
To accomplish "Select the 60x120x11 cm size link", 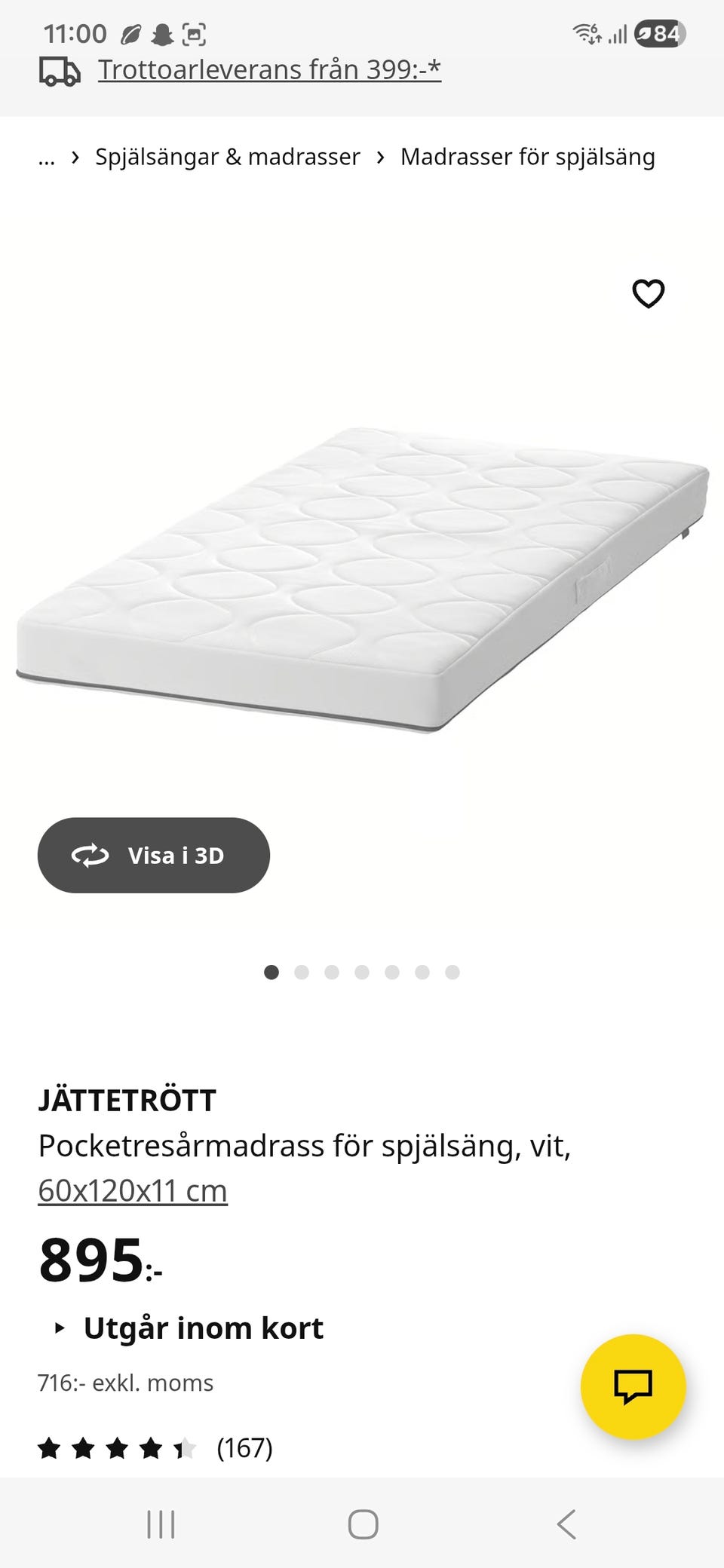I will (x=133, y=1191).
